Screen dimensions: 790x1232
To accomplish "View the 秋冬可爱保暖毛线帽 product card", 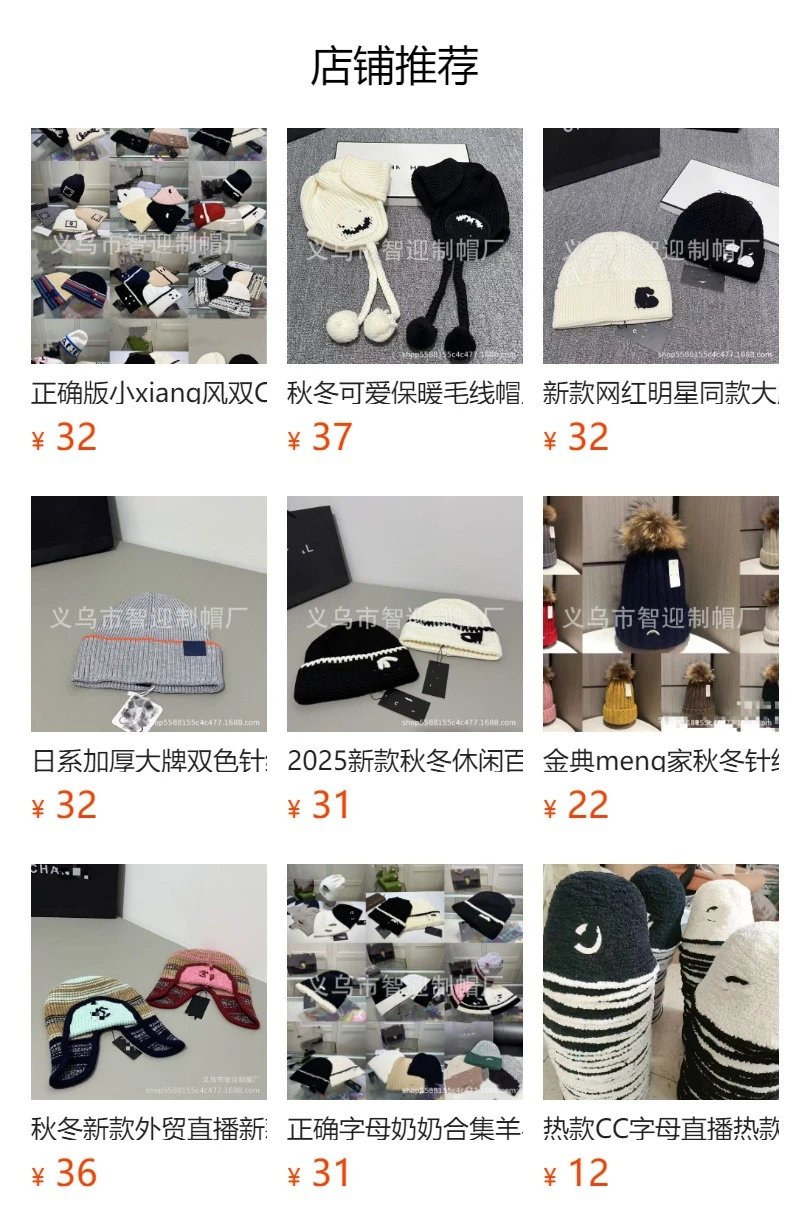I will 404,246.
